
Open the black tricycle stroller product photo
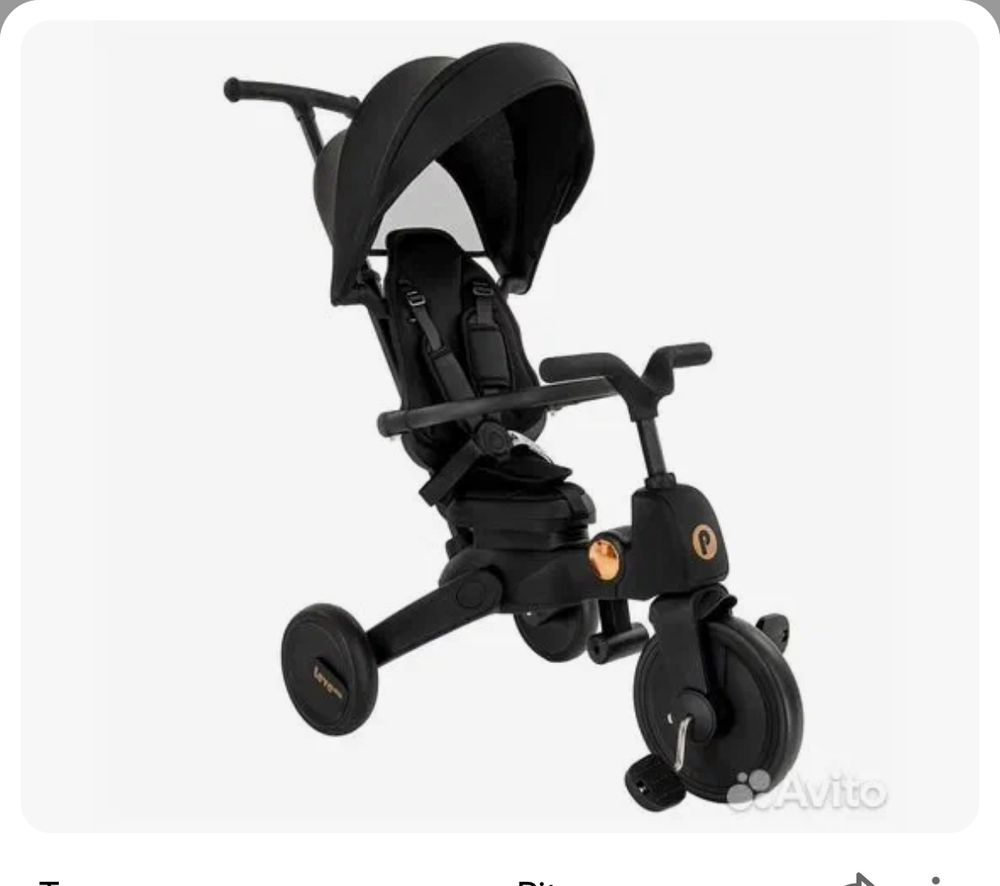(500, 430)
